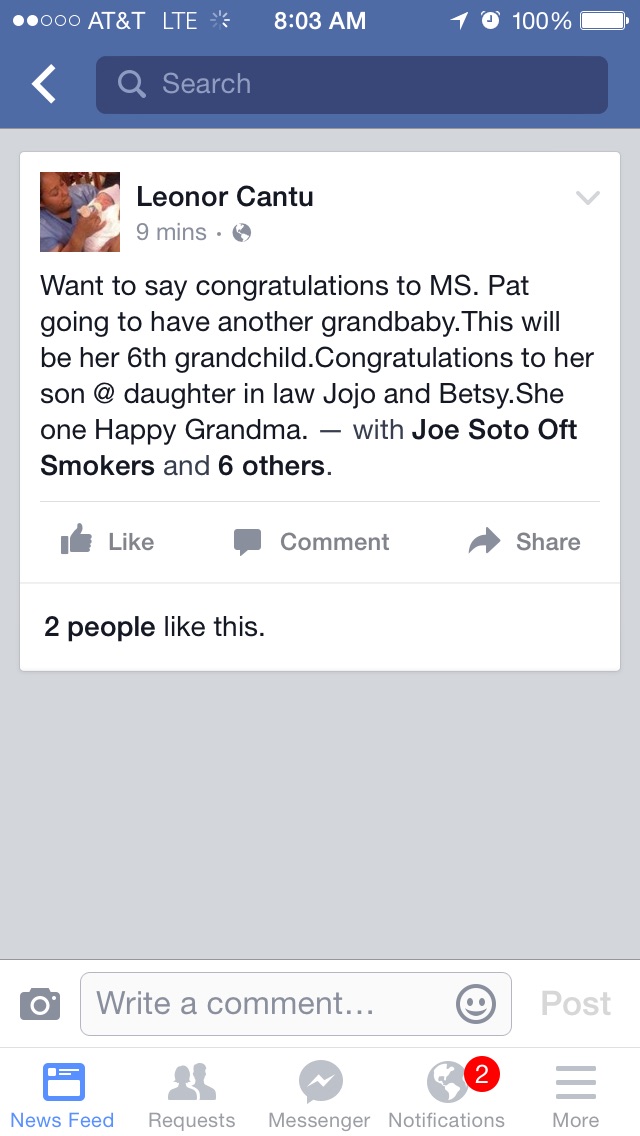Open Leonor Cantu's profile name link
Screen dimensions: 640x1136
pos(224,197)
